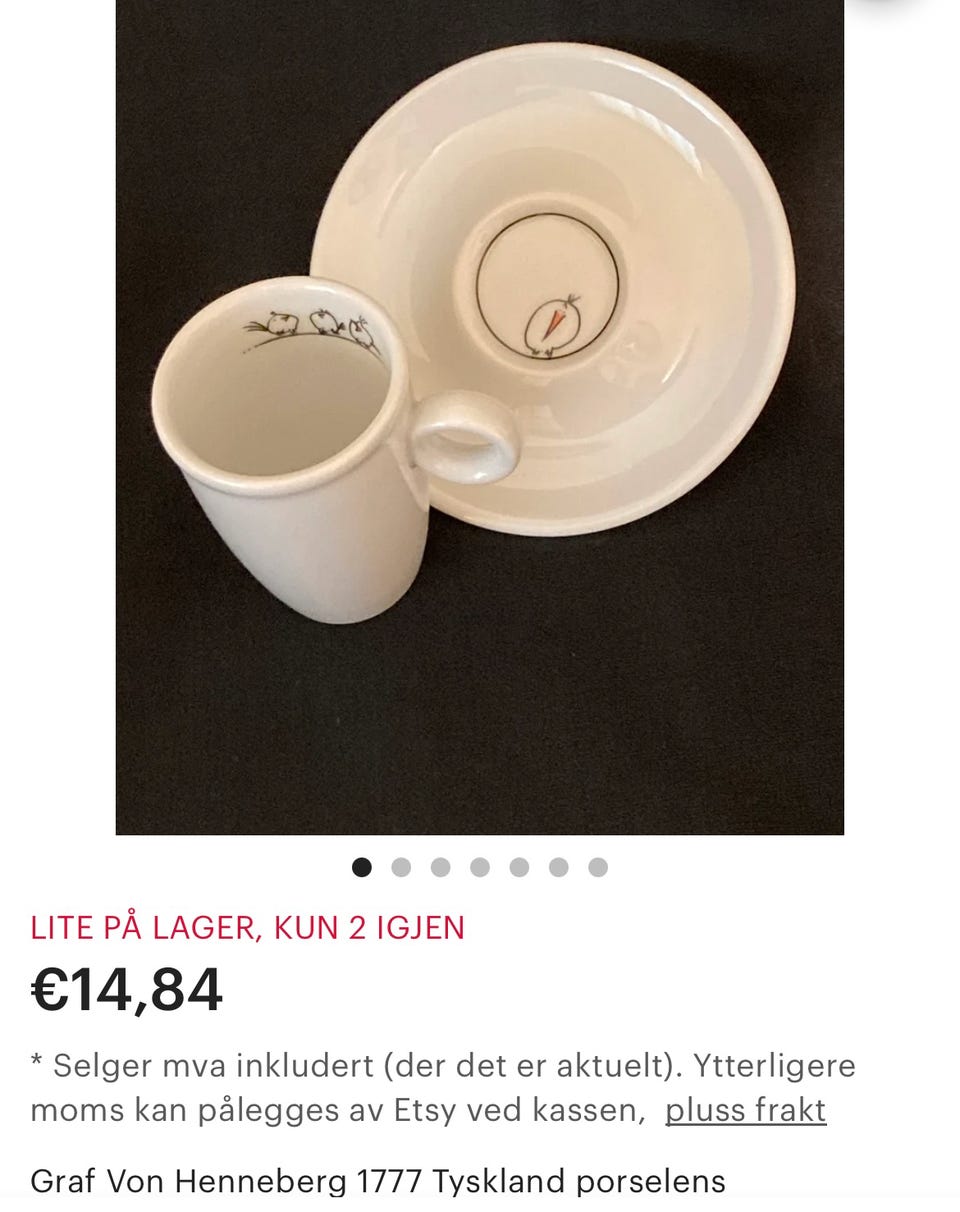Open the 'pluss frakt' shipping link

(x=745, y=1108)
